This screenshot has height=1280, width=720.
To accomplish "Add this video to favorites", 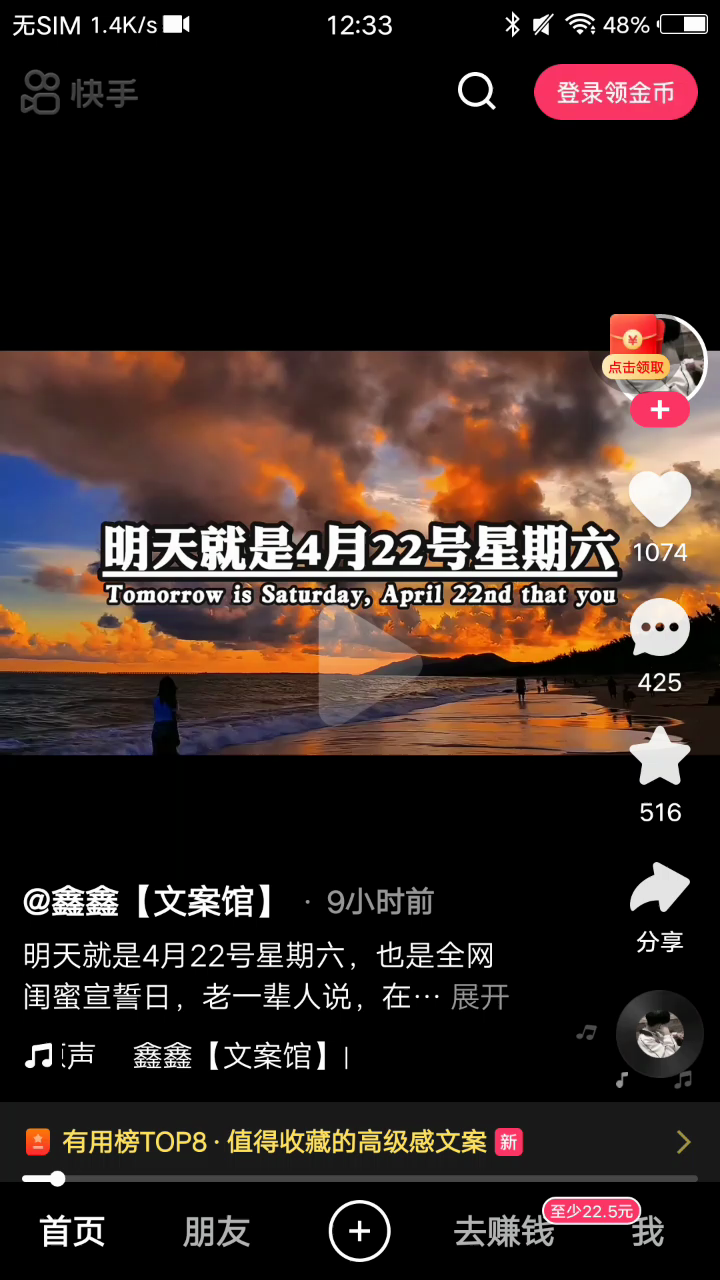I will [x=659, y=758].
